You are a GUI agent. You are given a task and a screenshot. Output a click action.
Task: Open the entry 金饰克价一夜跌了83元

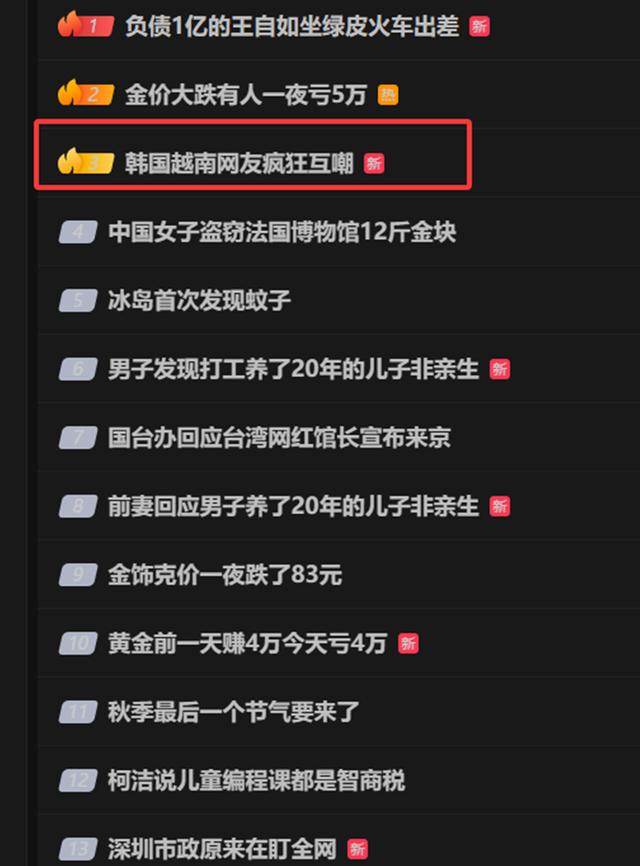(224, 575)
